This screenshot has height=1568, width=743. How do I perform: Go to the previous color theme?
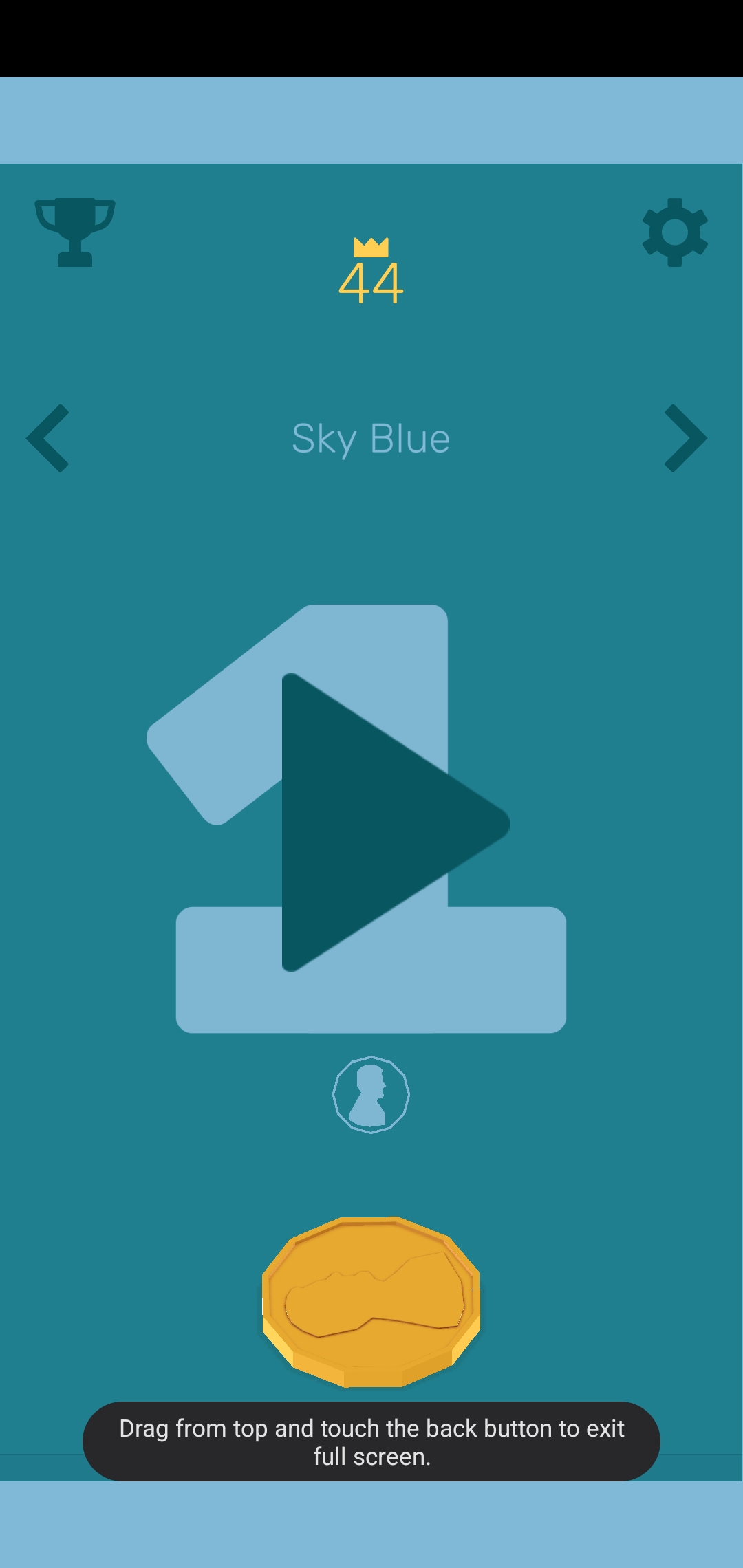click(48, 438)
